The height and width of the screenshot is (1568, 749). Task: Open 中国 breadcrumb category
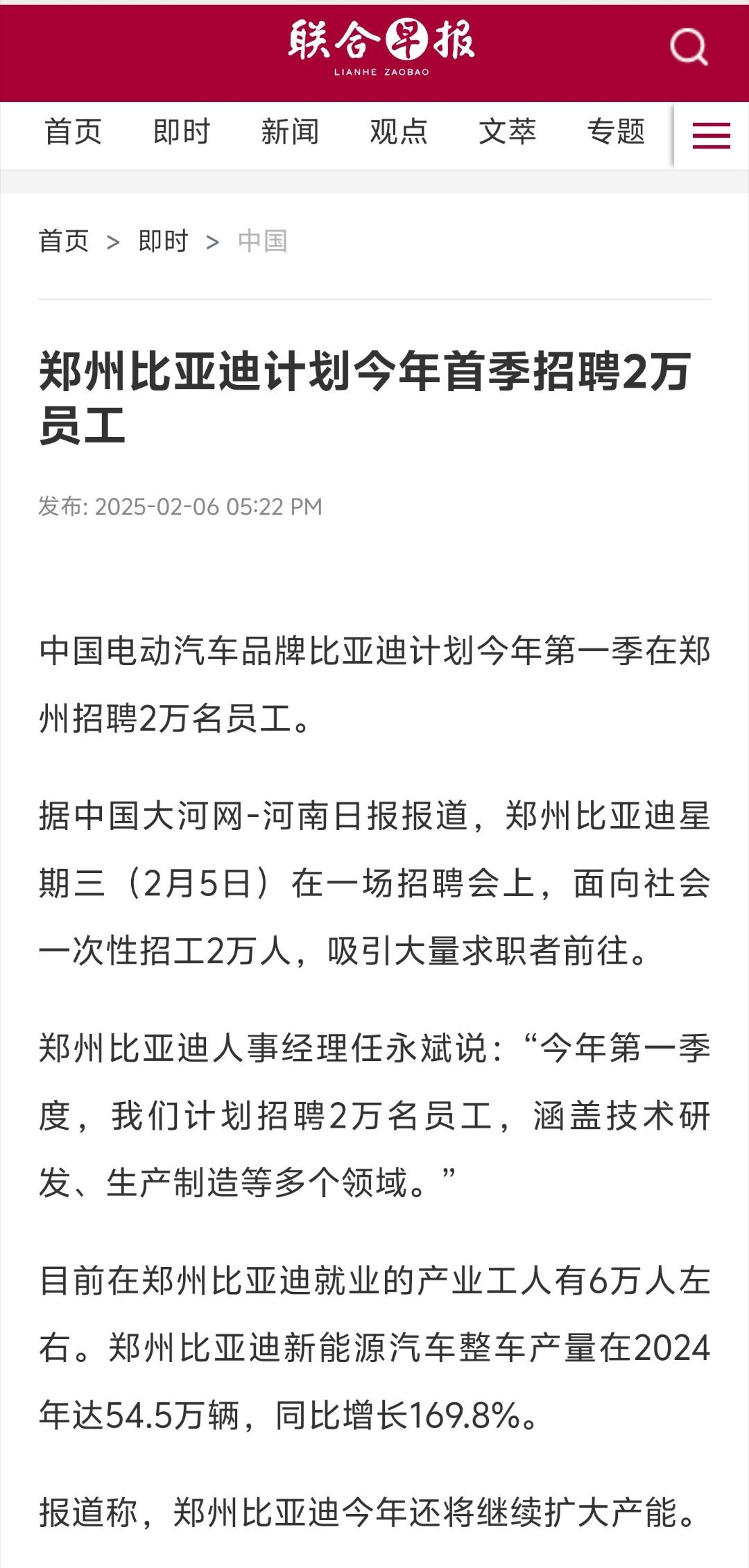[262, 241]
